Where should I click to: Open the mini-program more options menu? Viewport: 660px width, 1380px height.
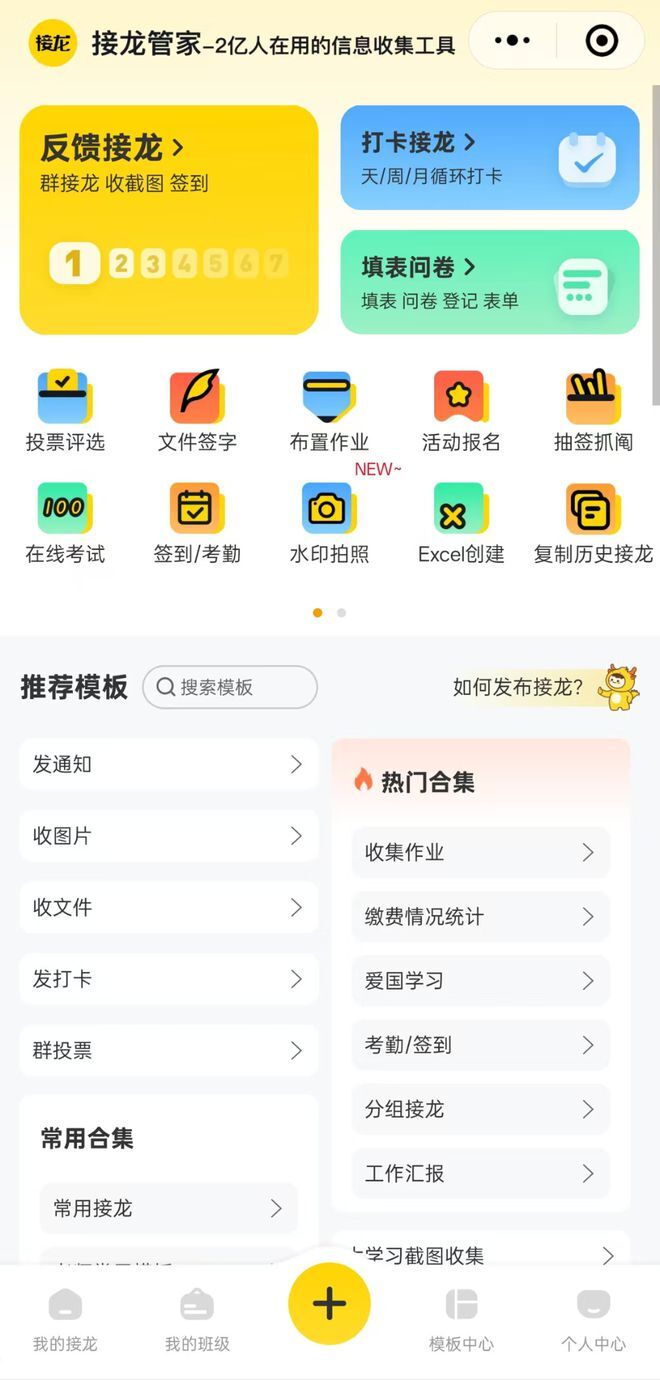(x=513, y=41)
